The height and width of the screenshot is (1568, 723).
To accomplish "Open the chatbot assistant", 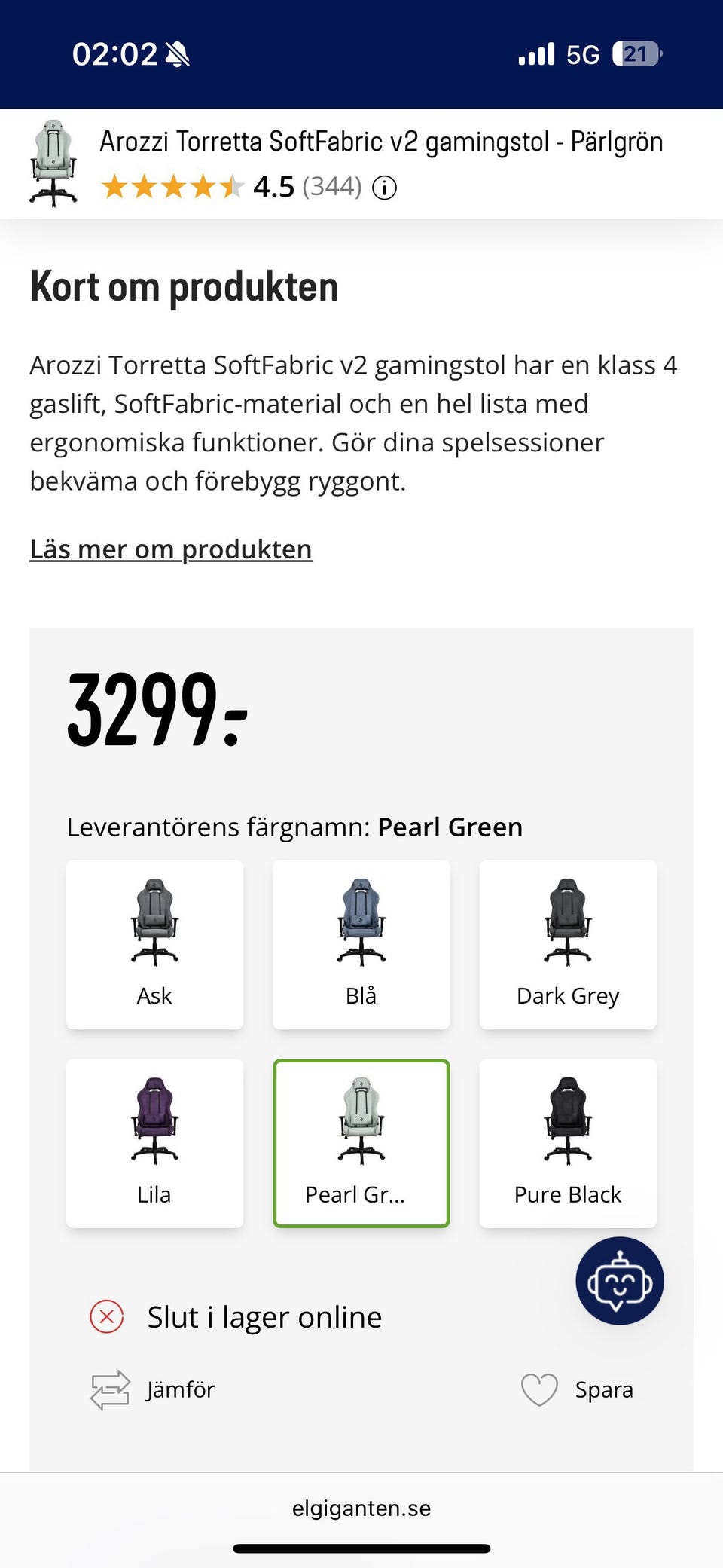I will pos(619,1280).
